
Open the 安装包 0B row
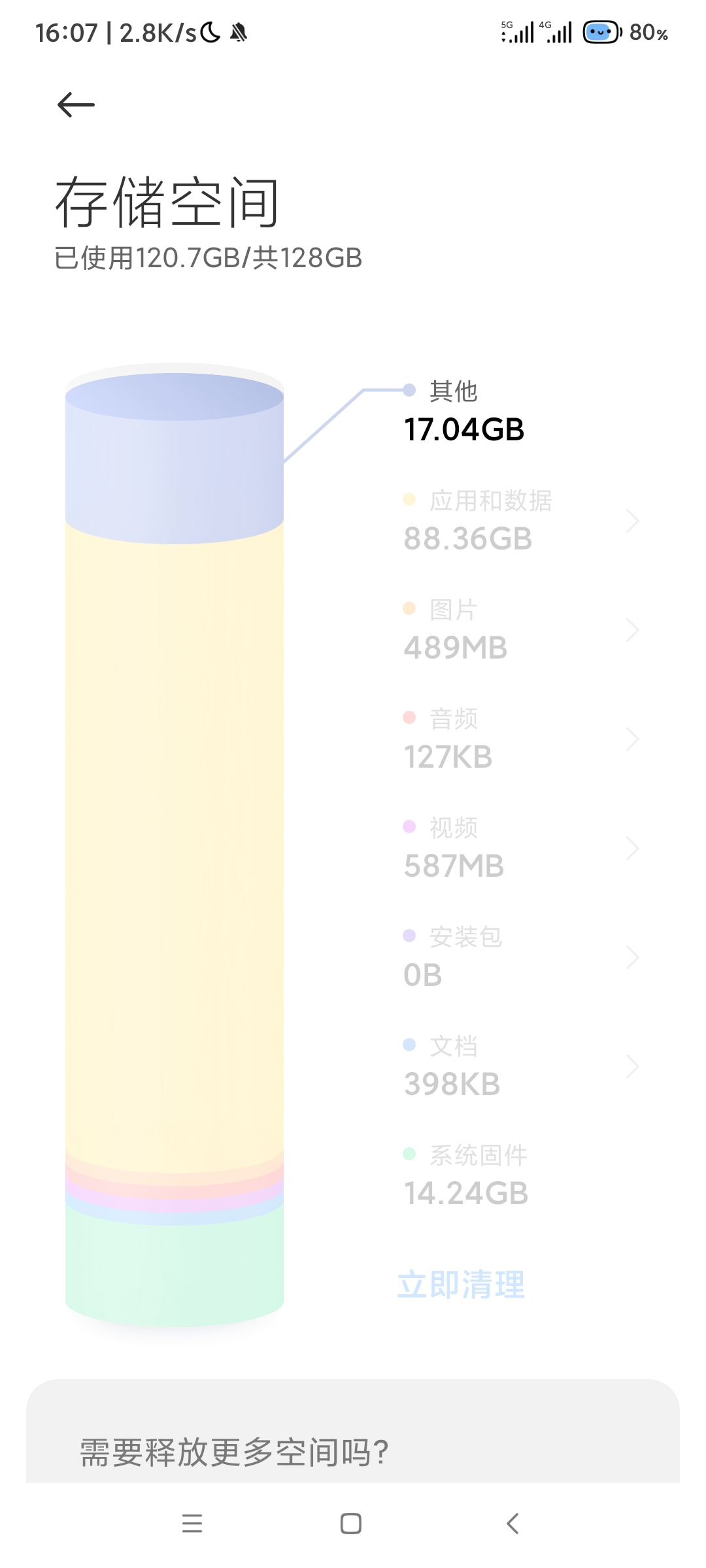coord(521,957)
